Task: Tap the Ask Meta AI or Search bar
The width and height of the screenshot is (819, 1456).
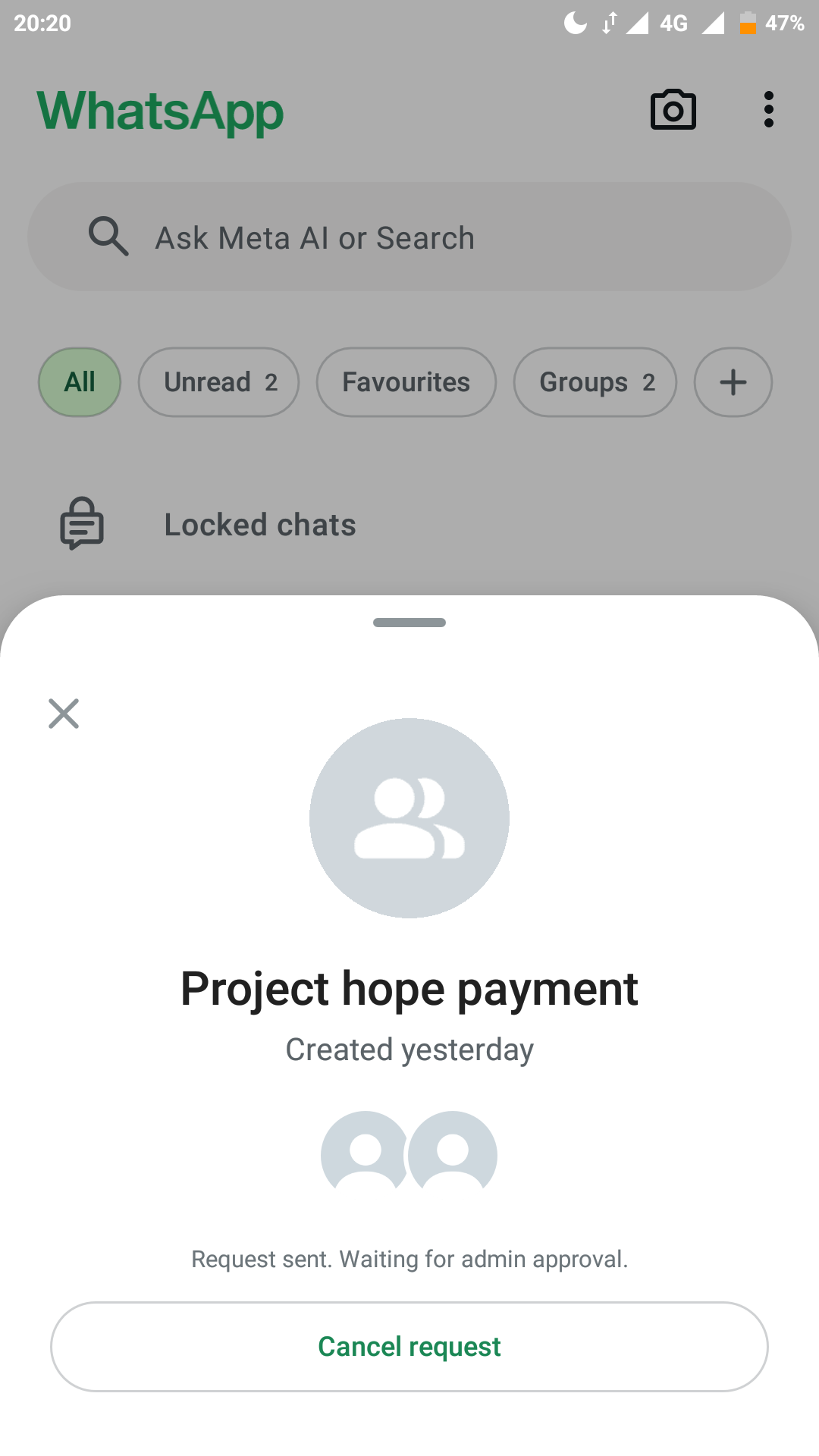Action: tap(409, 237)
